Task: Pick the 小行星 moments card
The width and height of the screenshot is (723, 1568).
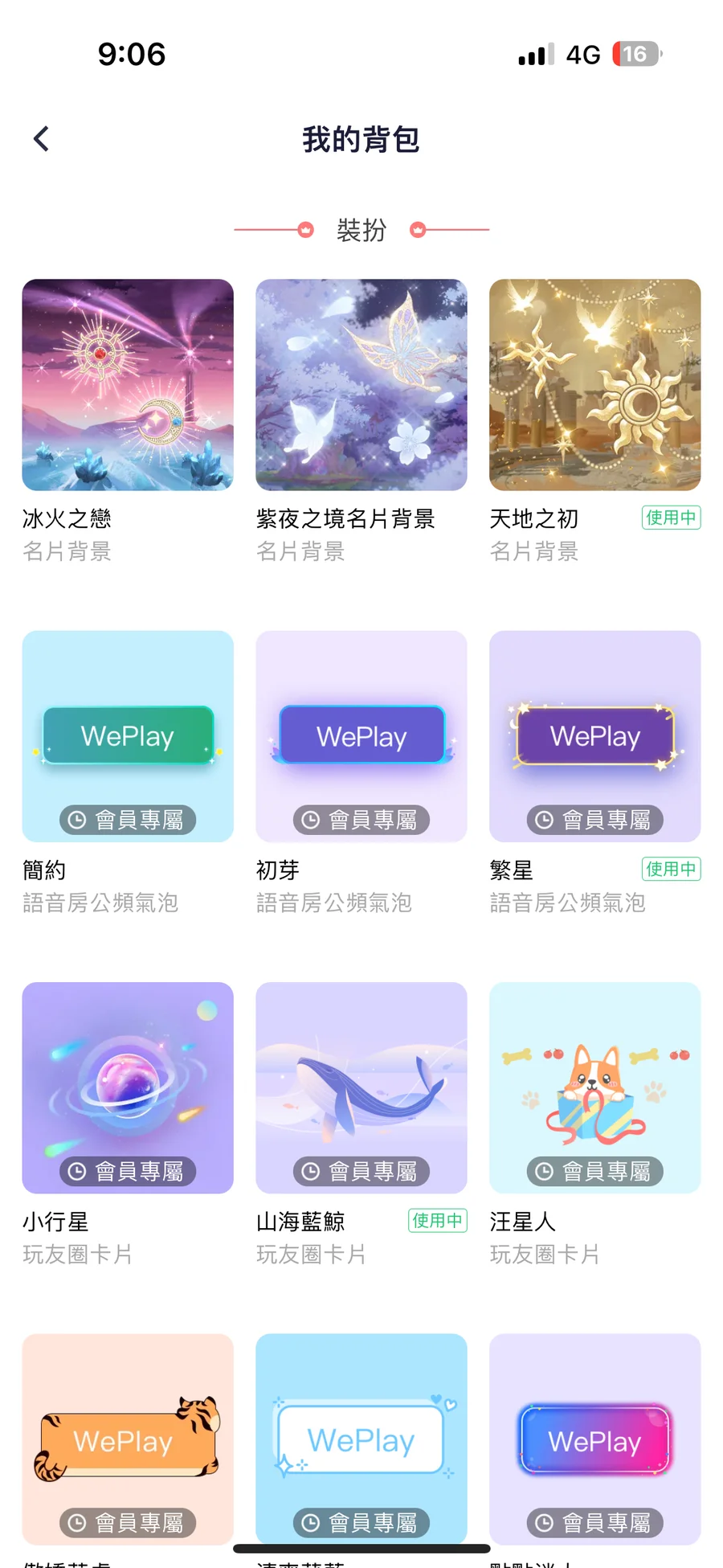Action: pyautogui.click(x=128, y=1087)
